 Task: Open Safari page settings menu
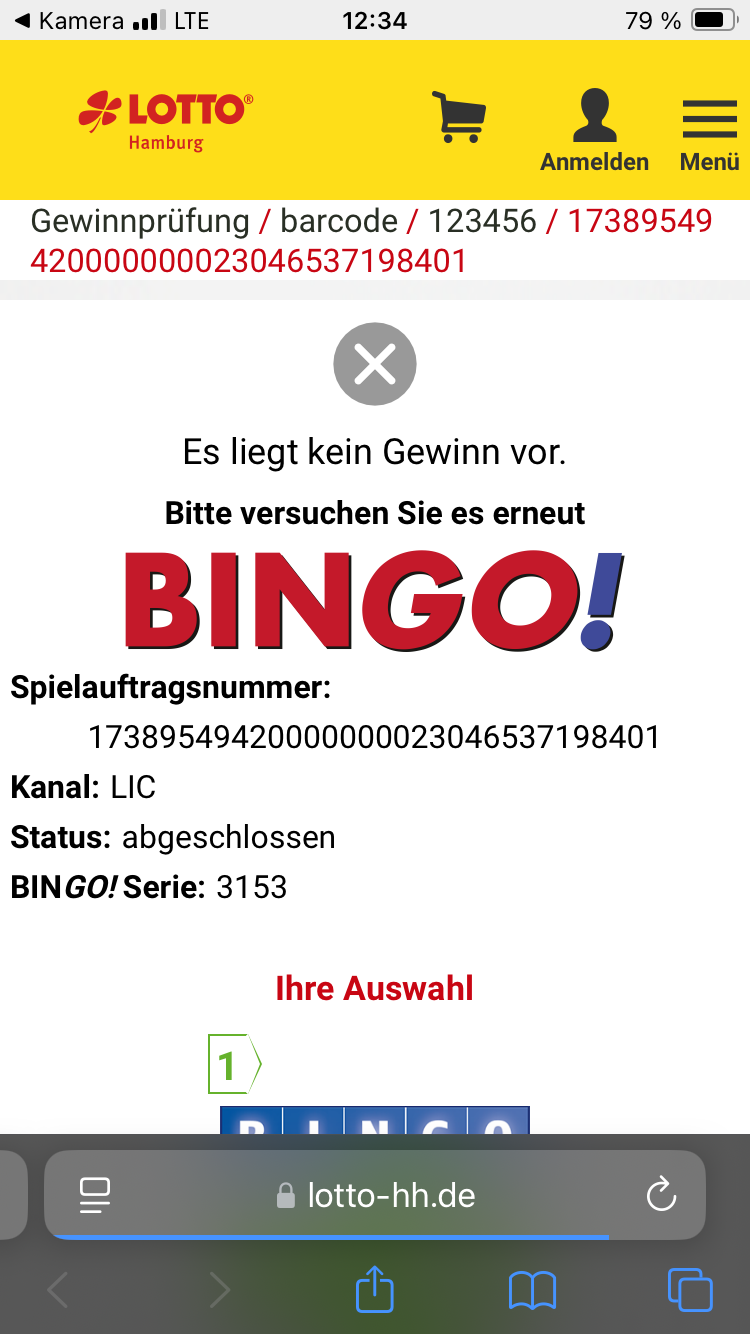point(95,1194)
